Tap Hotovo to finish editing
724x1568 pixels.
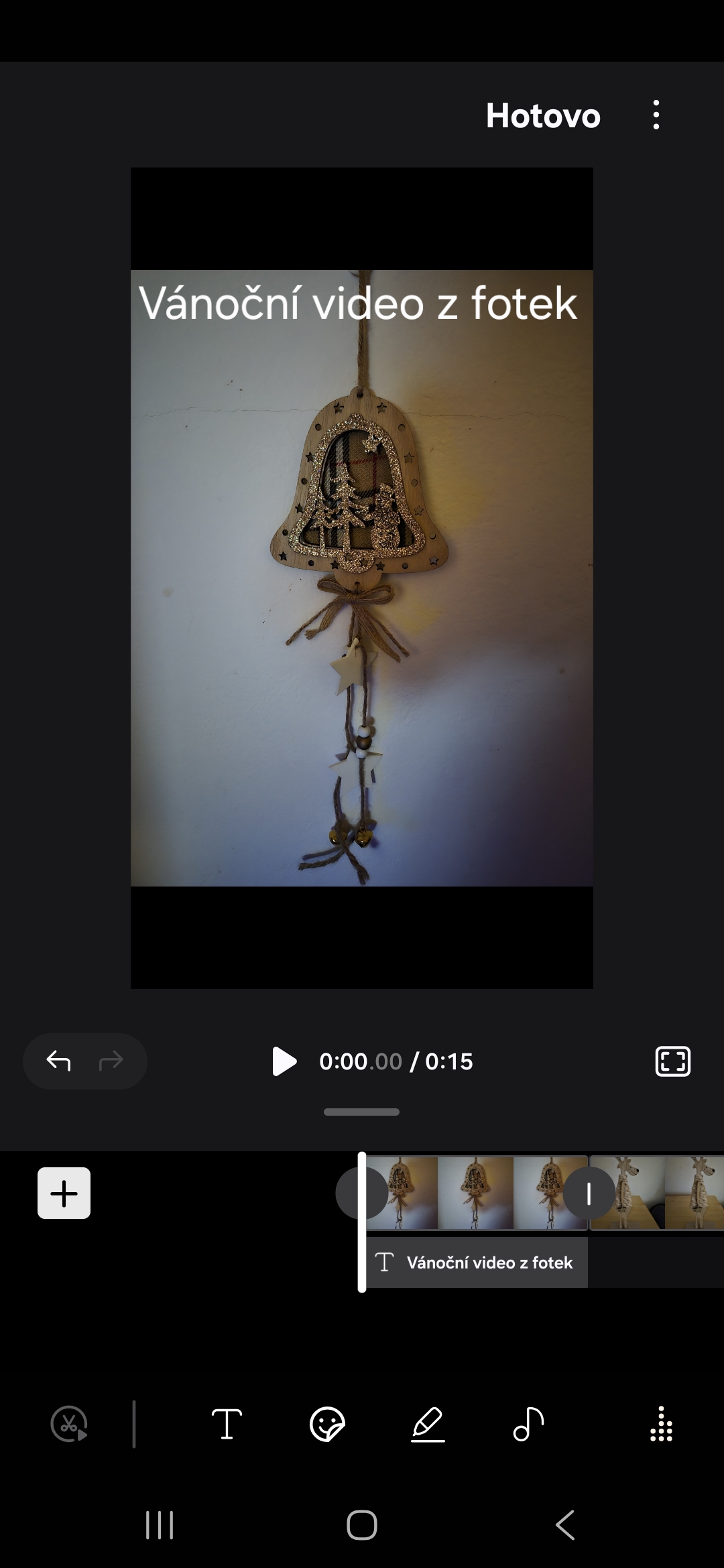click(x=542, y=116)
